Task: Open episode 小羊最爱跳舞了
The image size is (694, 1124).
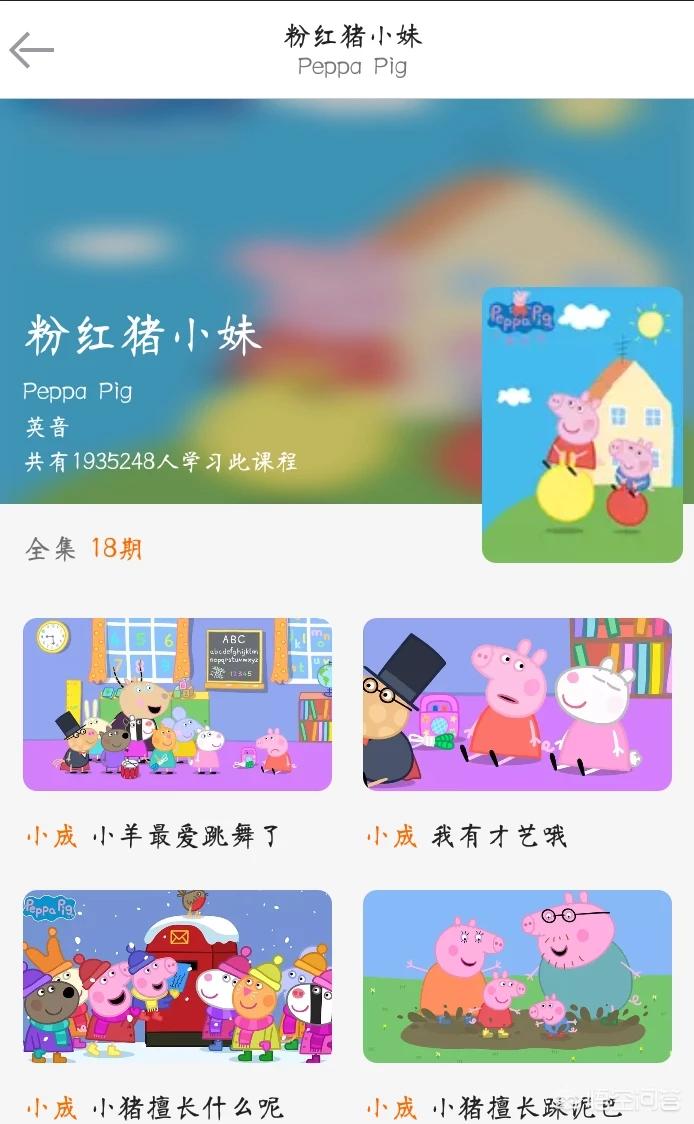Action: 177,704
